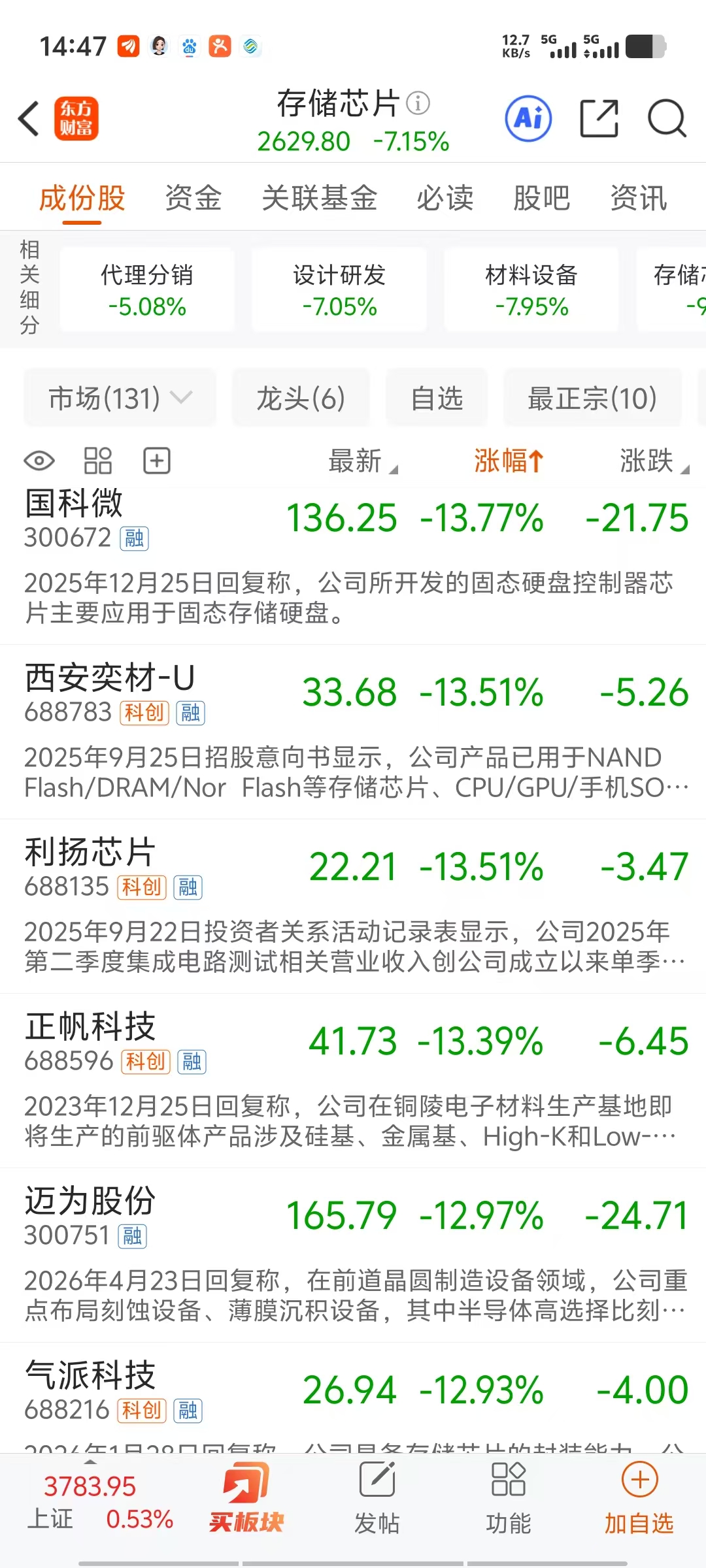The width and height of the screenshot is (706, 1568).
Task: Open the 资讯 tab
Action: pos(639,198)
